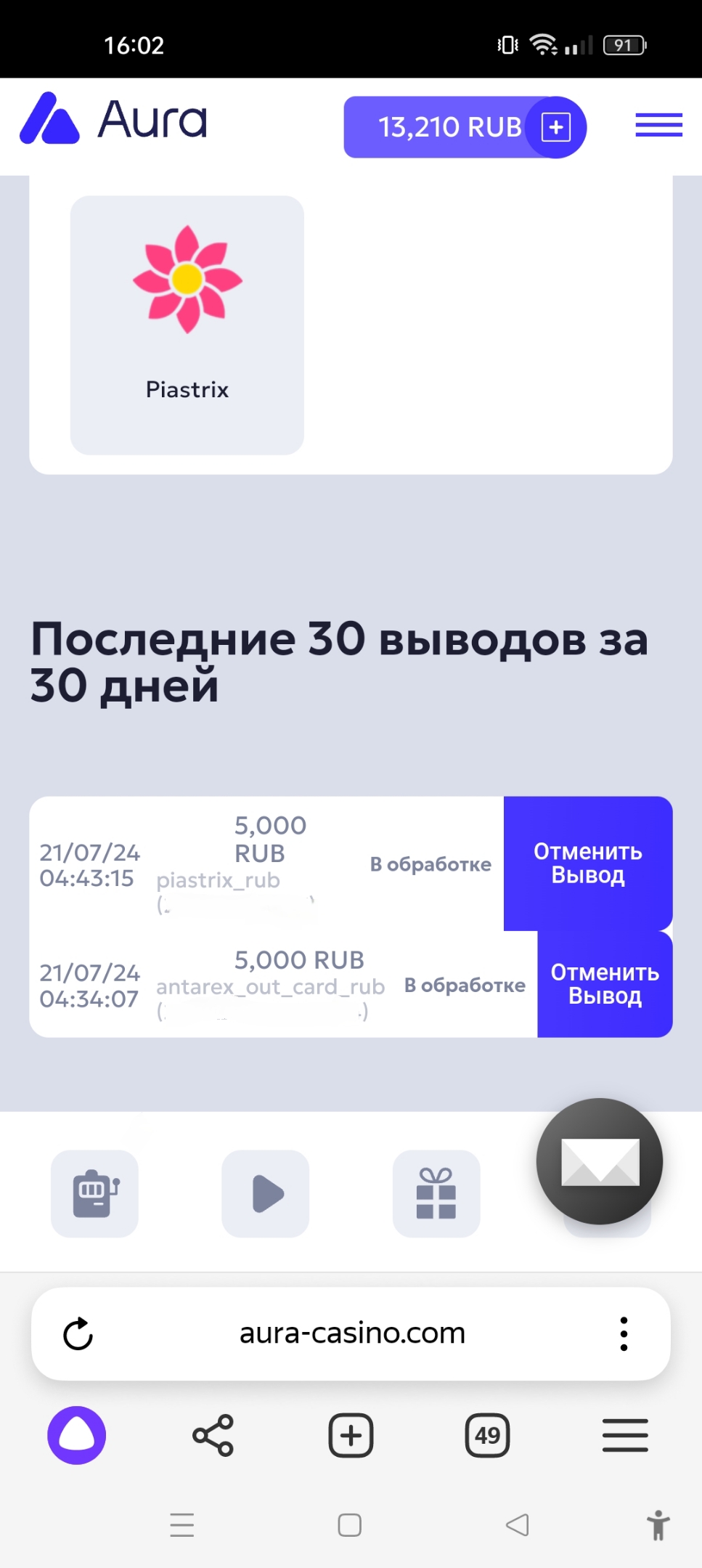Open the hamburger menu in the Aura header
The height and width of the screenshot is (1568, 702).
coord(658,125)
